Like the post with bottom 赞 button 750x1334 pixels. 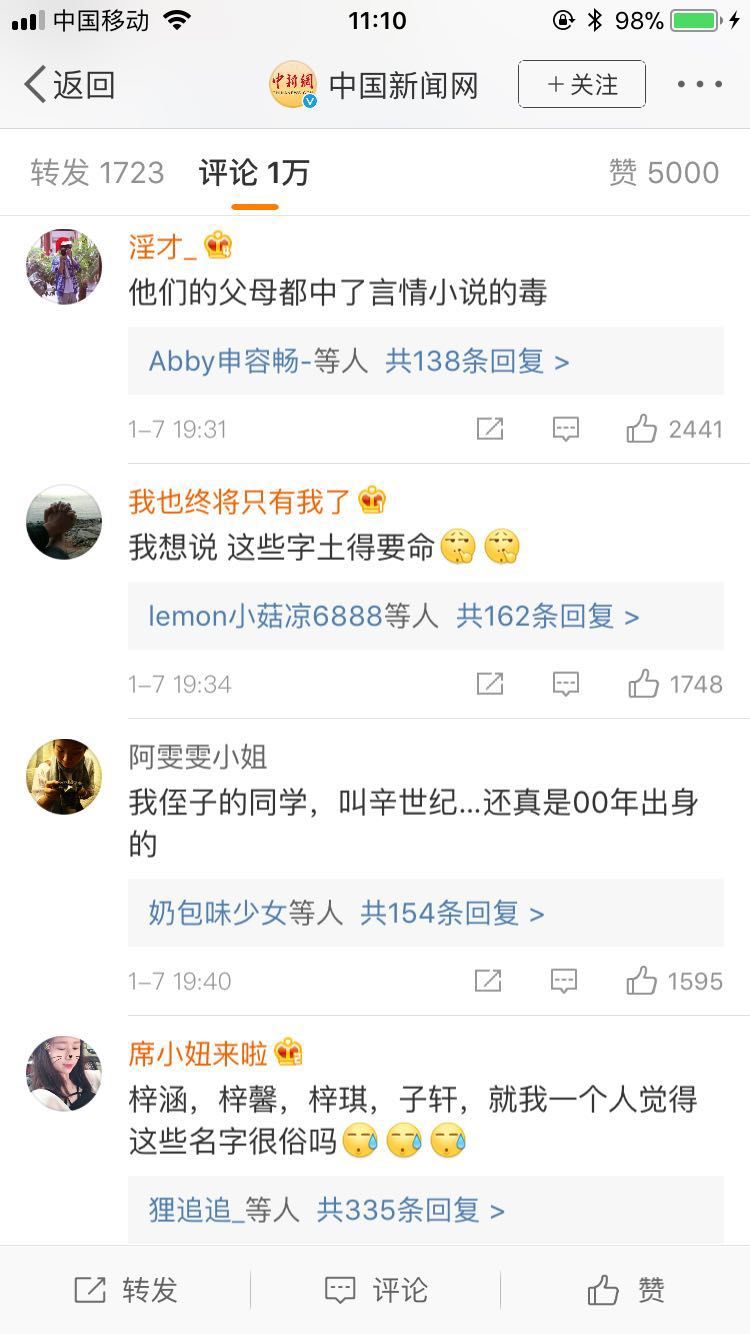625,1290
